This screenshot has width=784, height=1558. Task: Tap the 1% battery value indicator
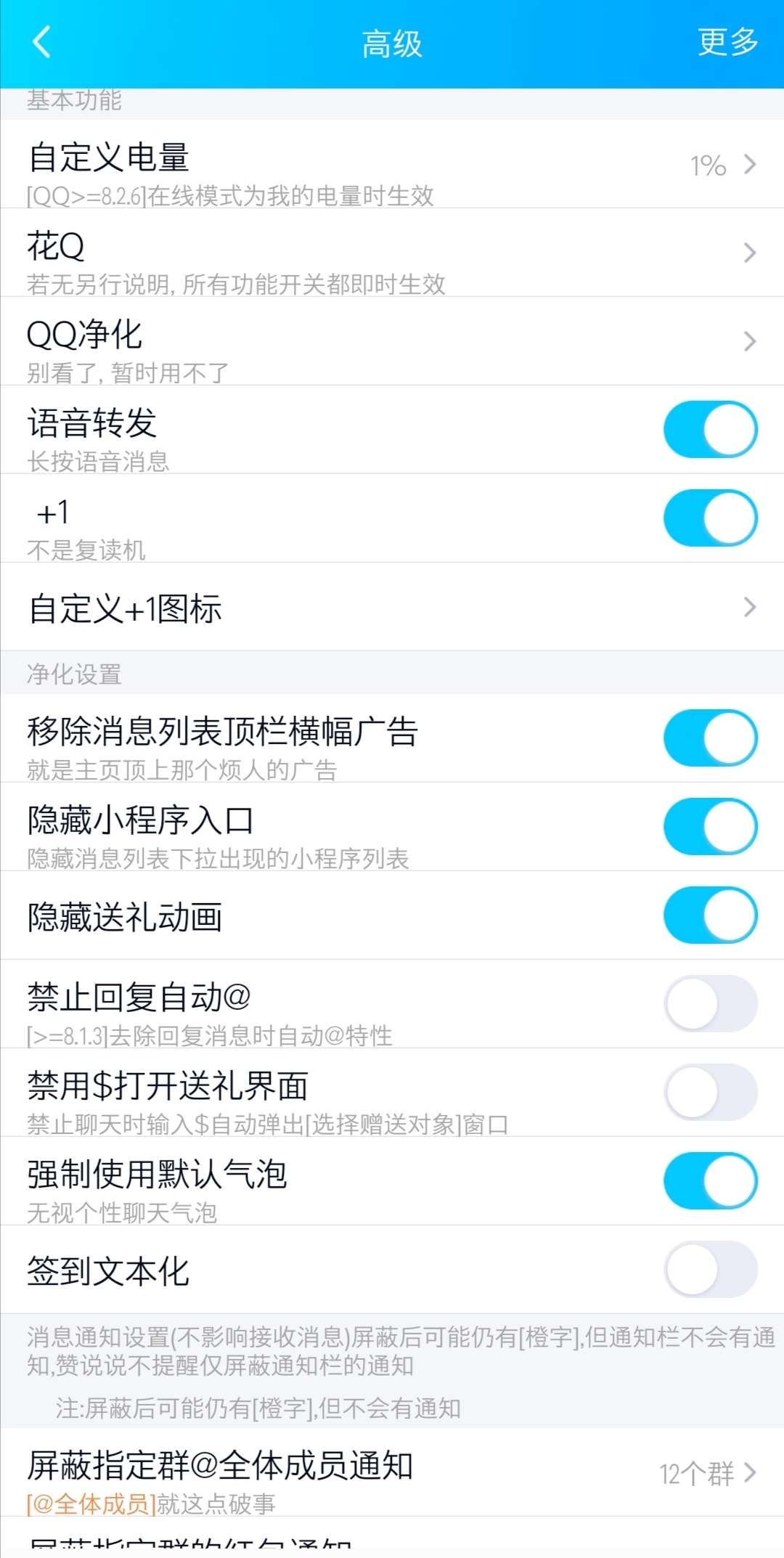[x=706, y=166]
